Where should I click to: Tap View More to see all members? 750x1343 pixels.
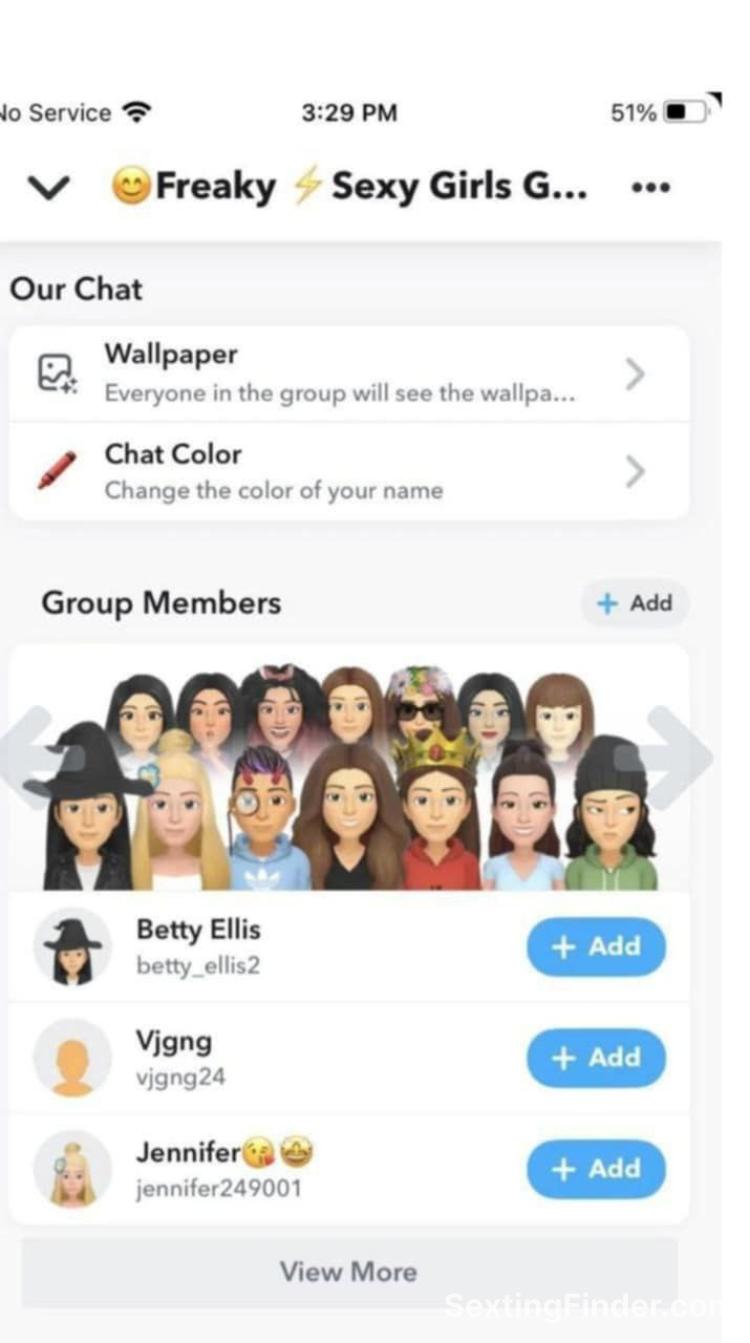click(348, 1272)
